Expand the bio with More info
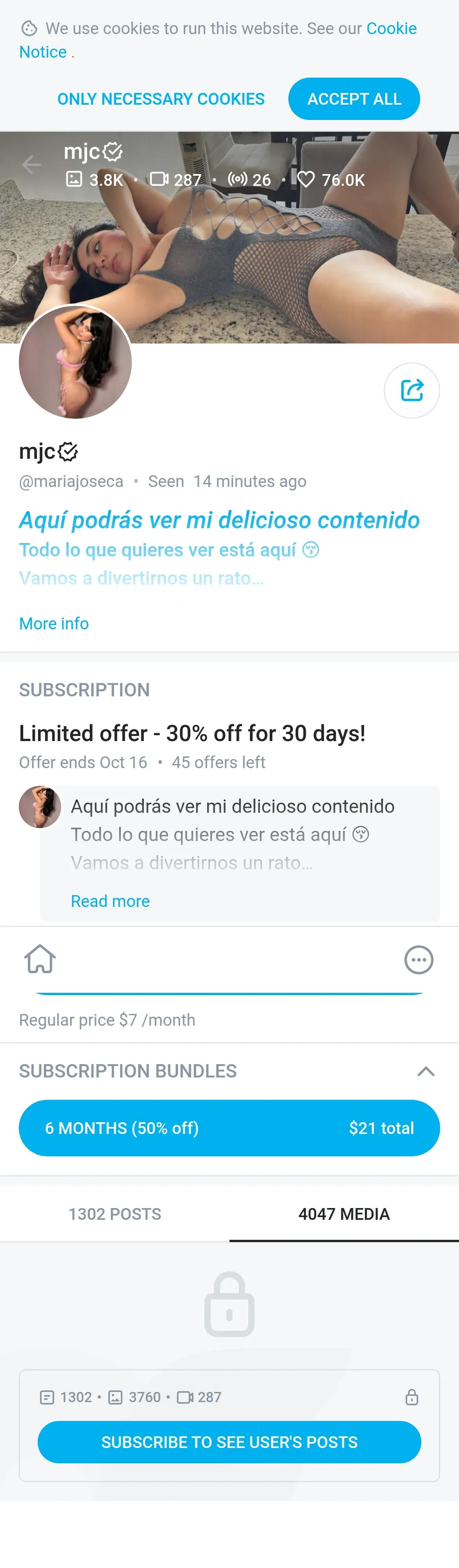459x1568 pixels. (x=54, y=624)
